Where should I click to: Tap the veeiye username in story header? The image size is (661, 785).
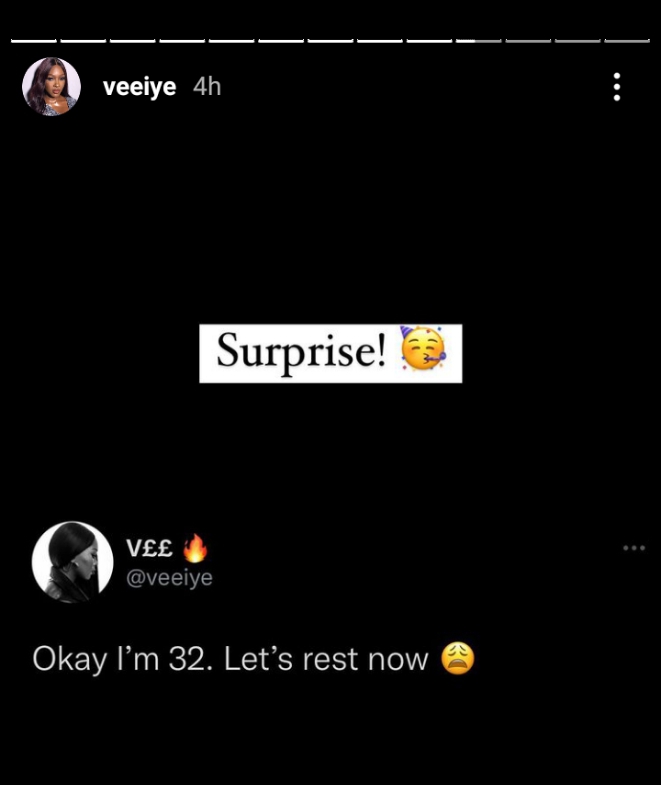(139, 87)
